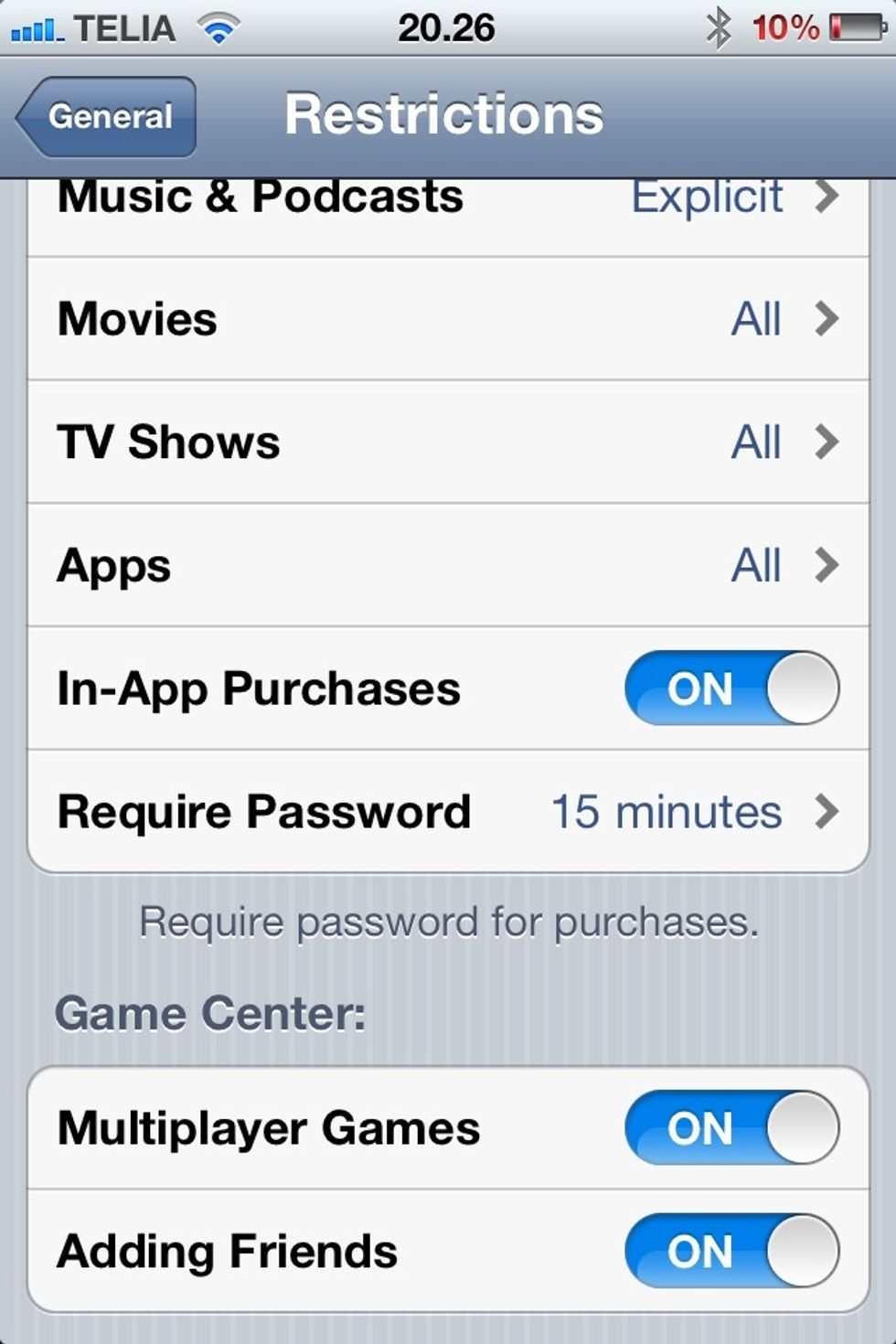Disable Multiplayer Games switch
This screenshot has width=896, height=1344.
tap(731, 1127)
